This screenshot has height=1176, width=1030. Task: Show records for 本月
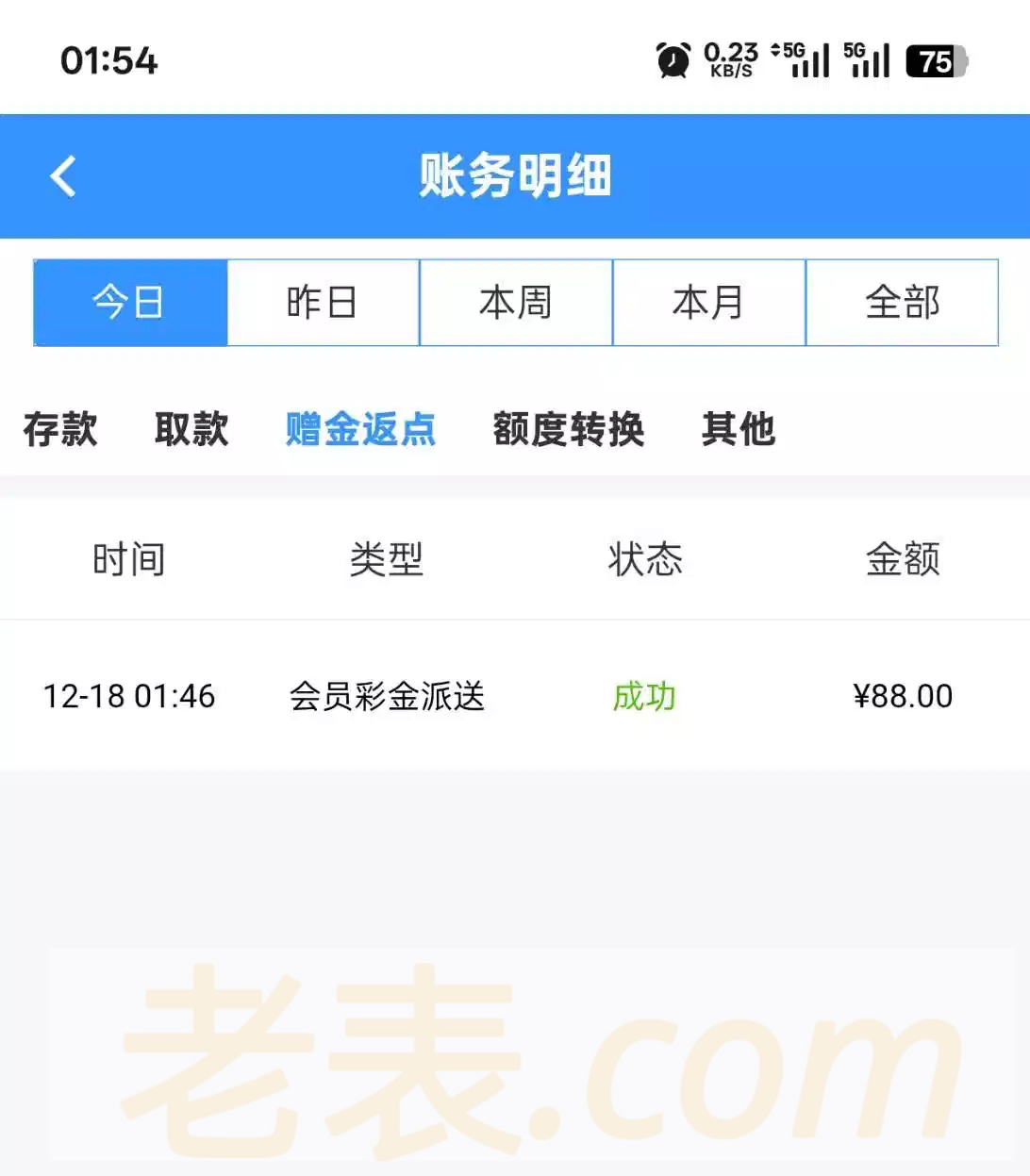point(708,303)
